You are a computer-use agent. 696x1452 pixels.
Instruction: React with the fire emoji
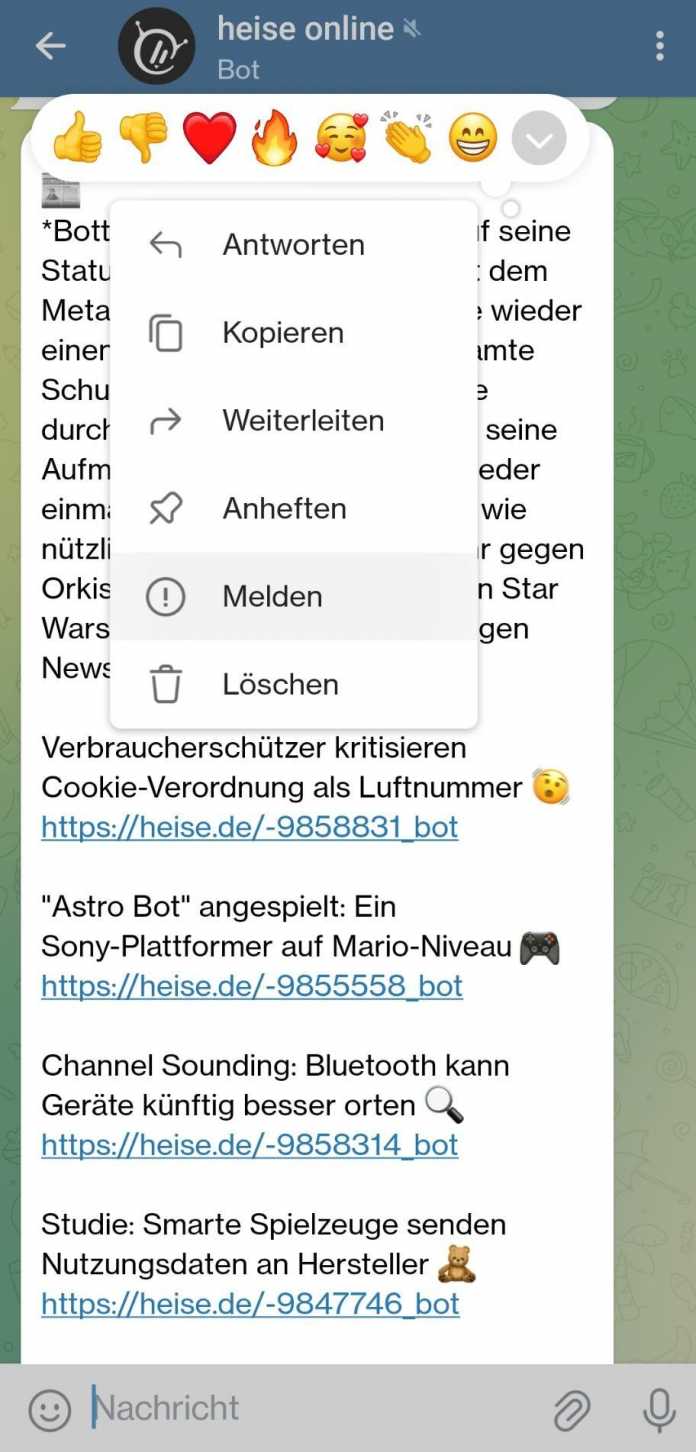(x=275, y=138)
